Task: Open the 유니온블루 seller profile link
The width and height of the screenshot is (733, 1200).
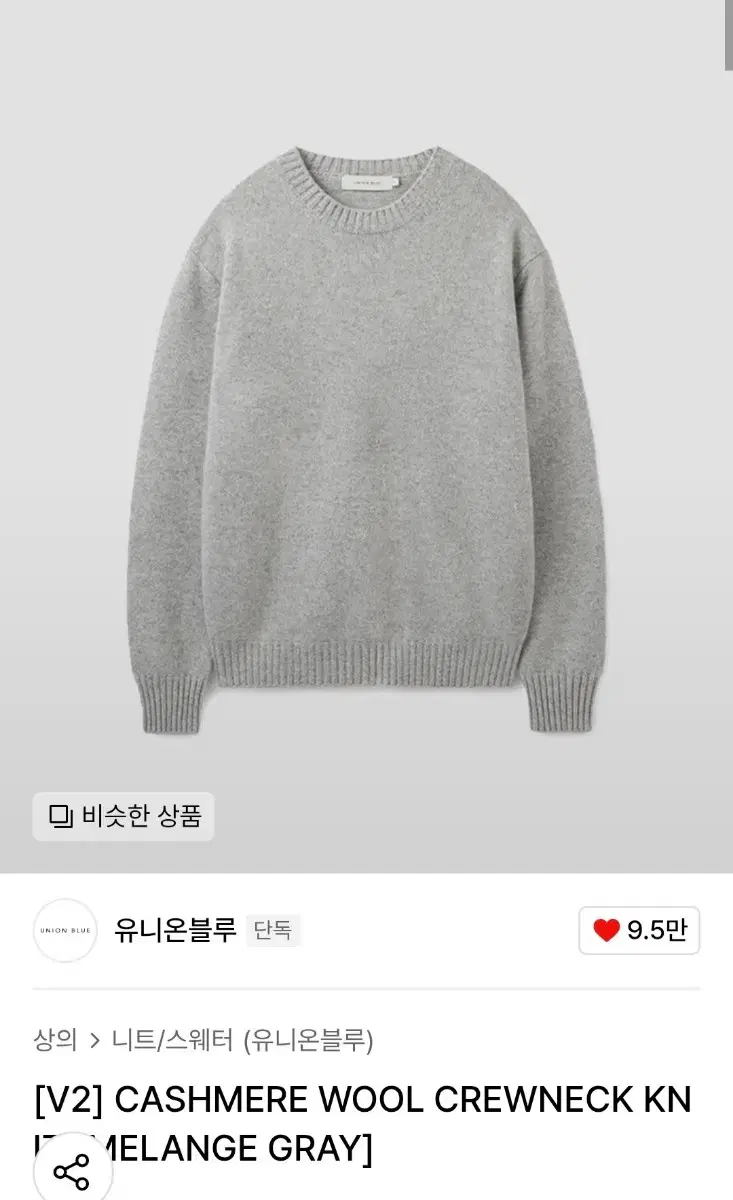Action: 174,930
